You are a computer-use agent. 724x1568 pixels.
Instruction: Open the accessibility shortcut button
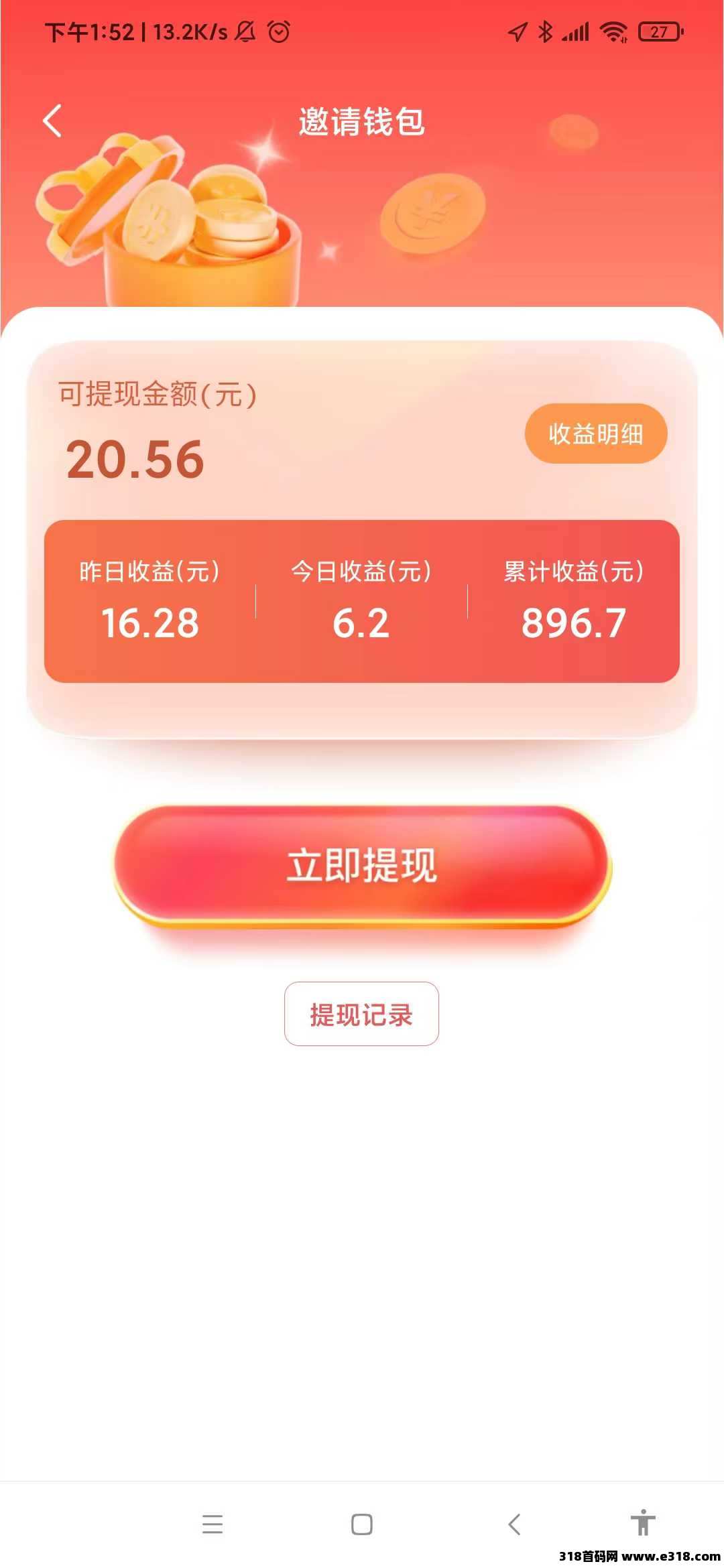[642, 1522]
